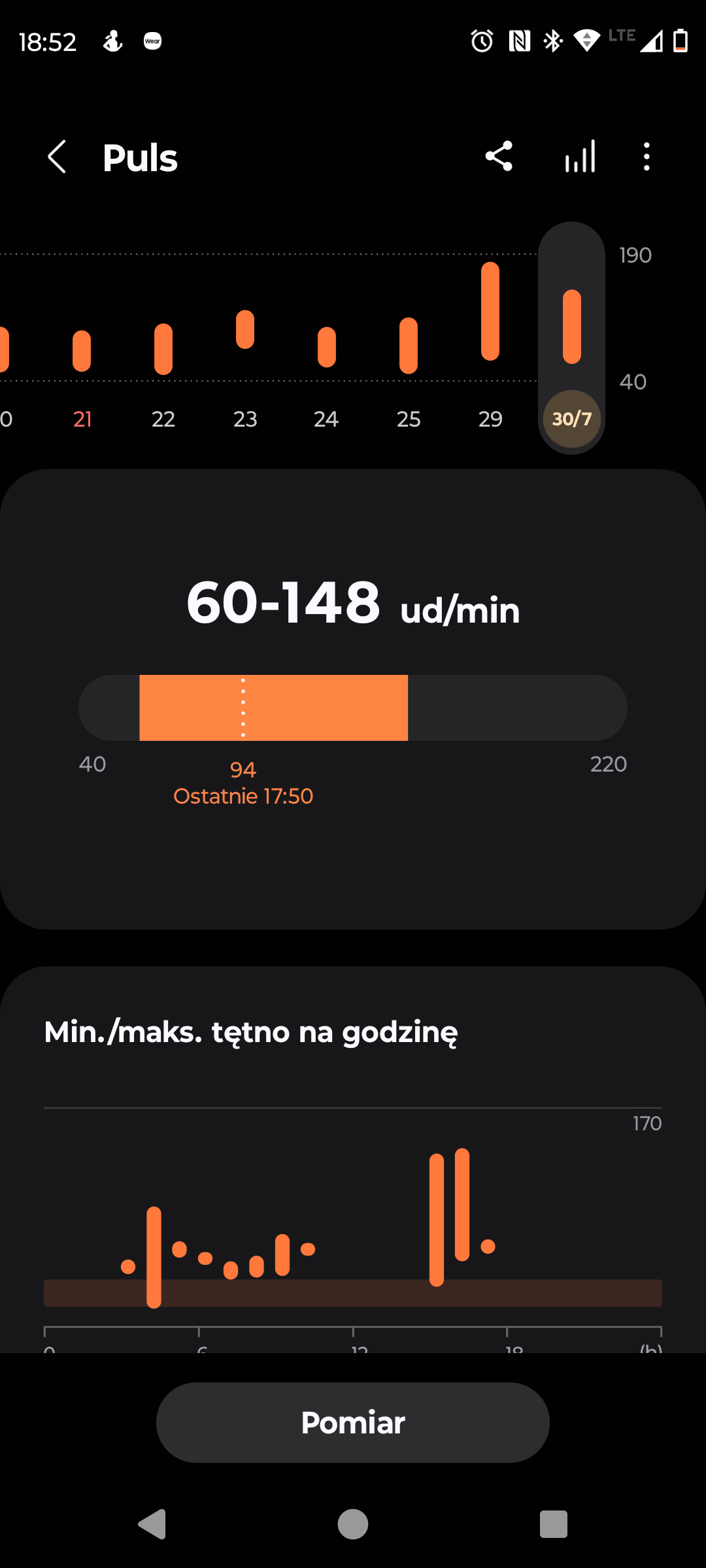The image size is (706, 1568).
Task: Share the heart rate data
Action: (x=499, y=157)
